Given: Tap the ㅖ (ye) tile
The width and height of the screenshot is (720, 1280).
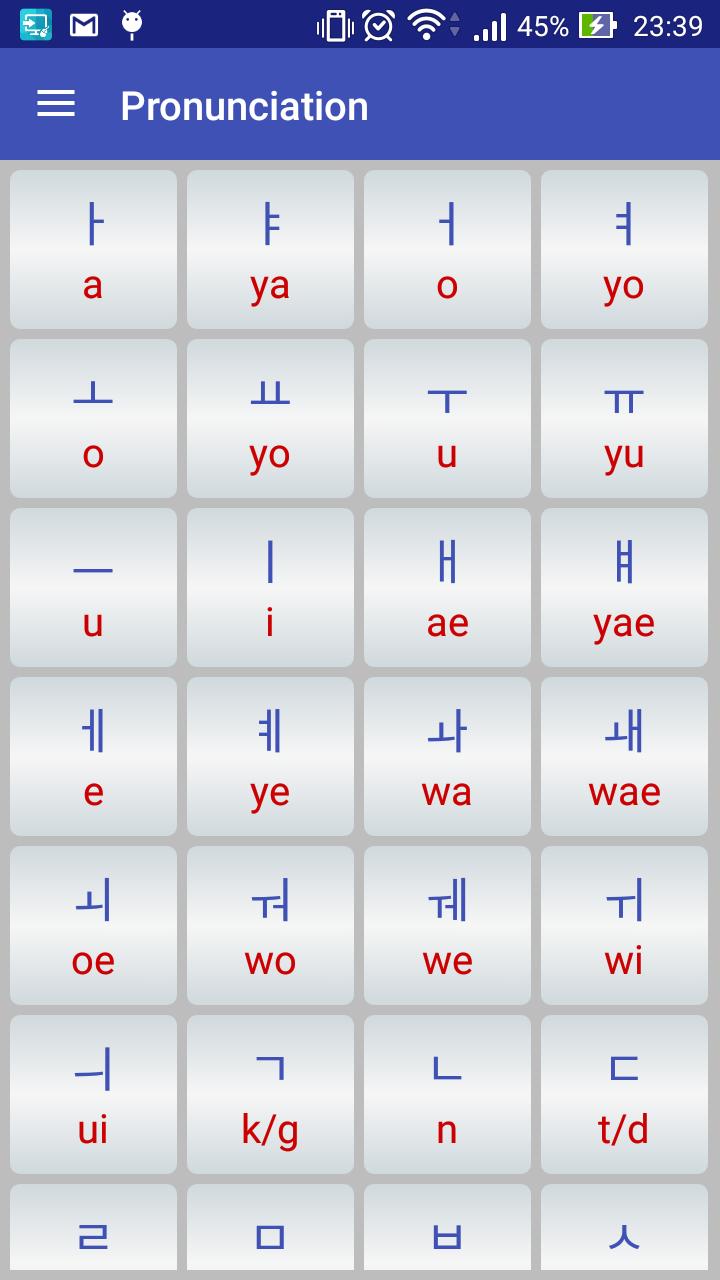Looking at the screenshot, I should pyautogui.click(x=270, y=756).
